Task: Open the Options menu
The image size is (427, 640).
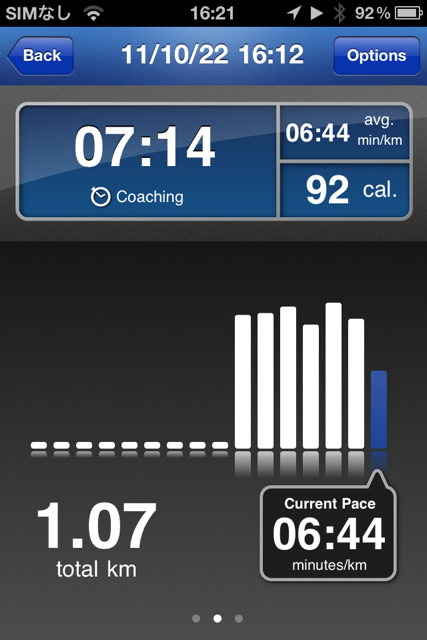Action: (x=376, y=56)
